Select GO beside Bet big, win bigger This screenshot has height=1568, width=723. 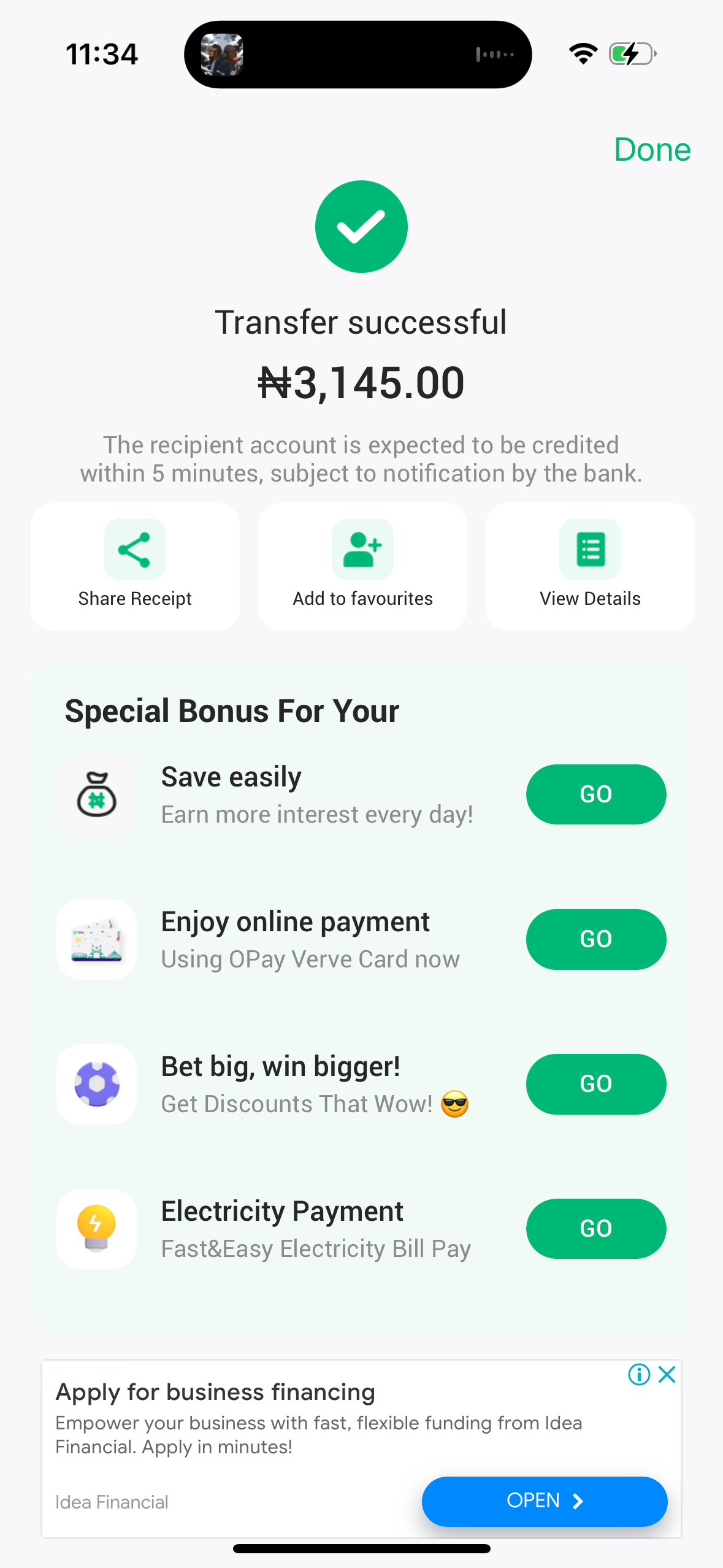tap(595, 1083)
